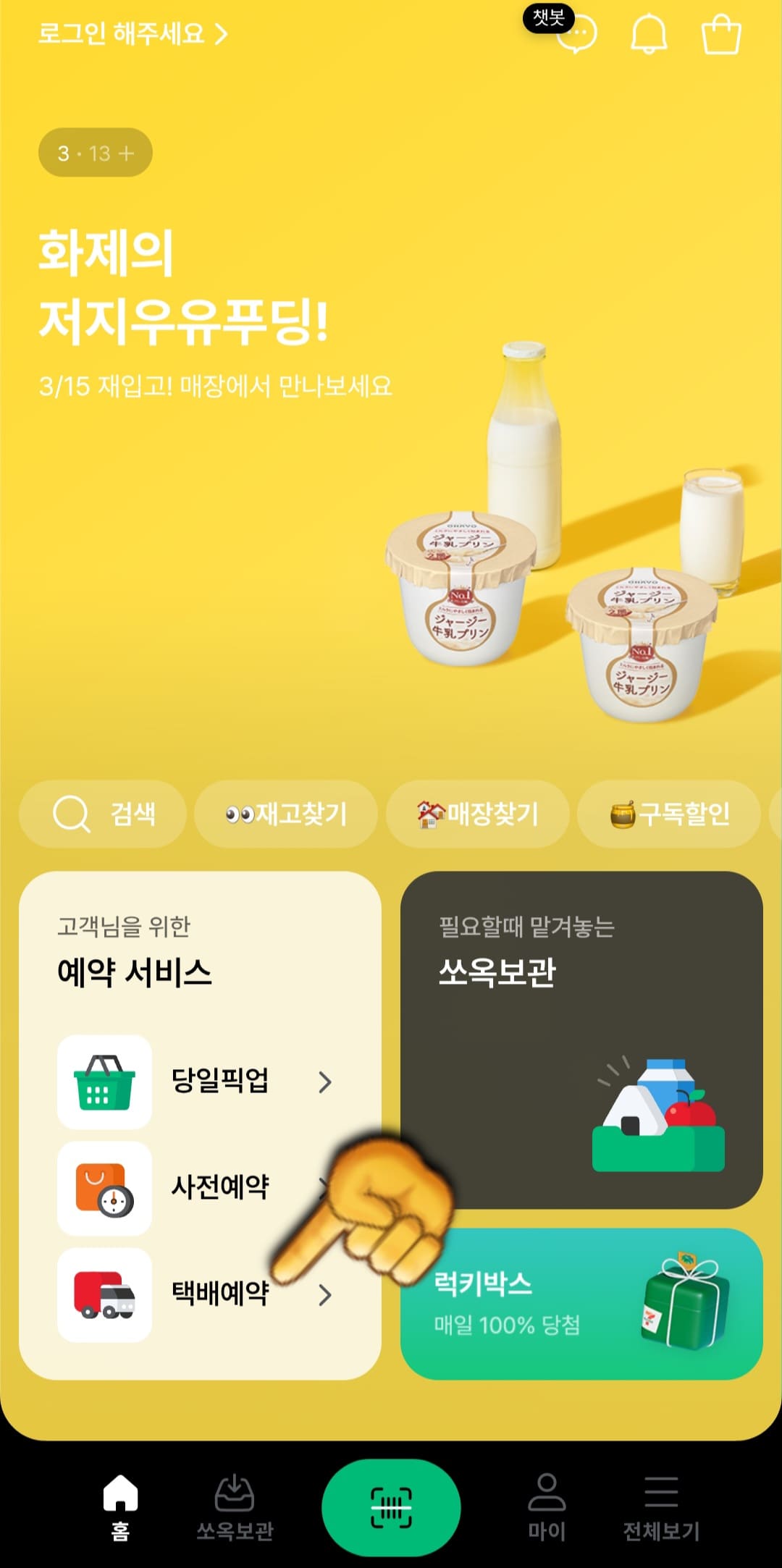Select the orange bag icon for 사전예약

click(x=104, y=1188)
